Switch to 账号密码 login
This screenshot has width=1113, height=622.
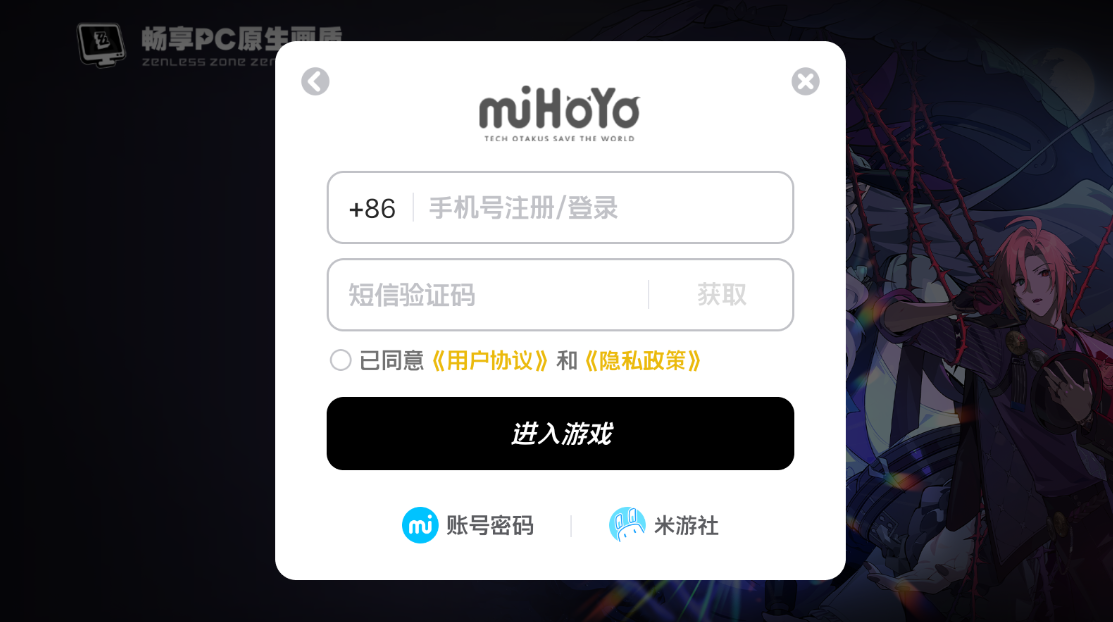468,525
